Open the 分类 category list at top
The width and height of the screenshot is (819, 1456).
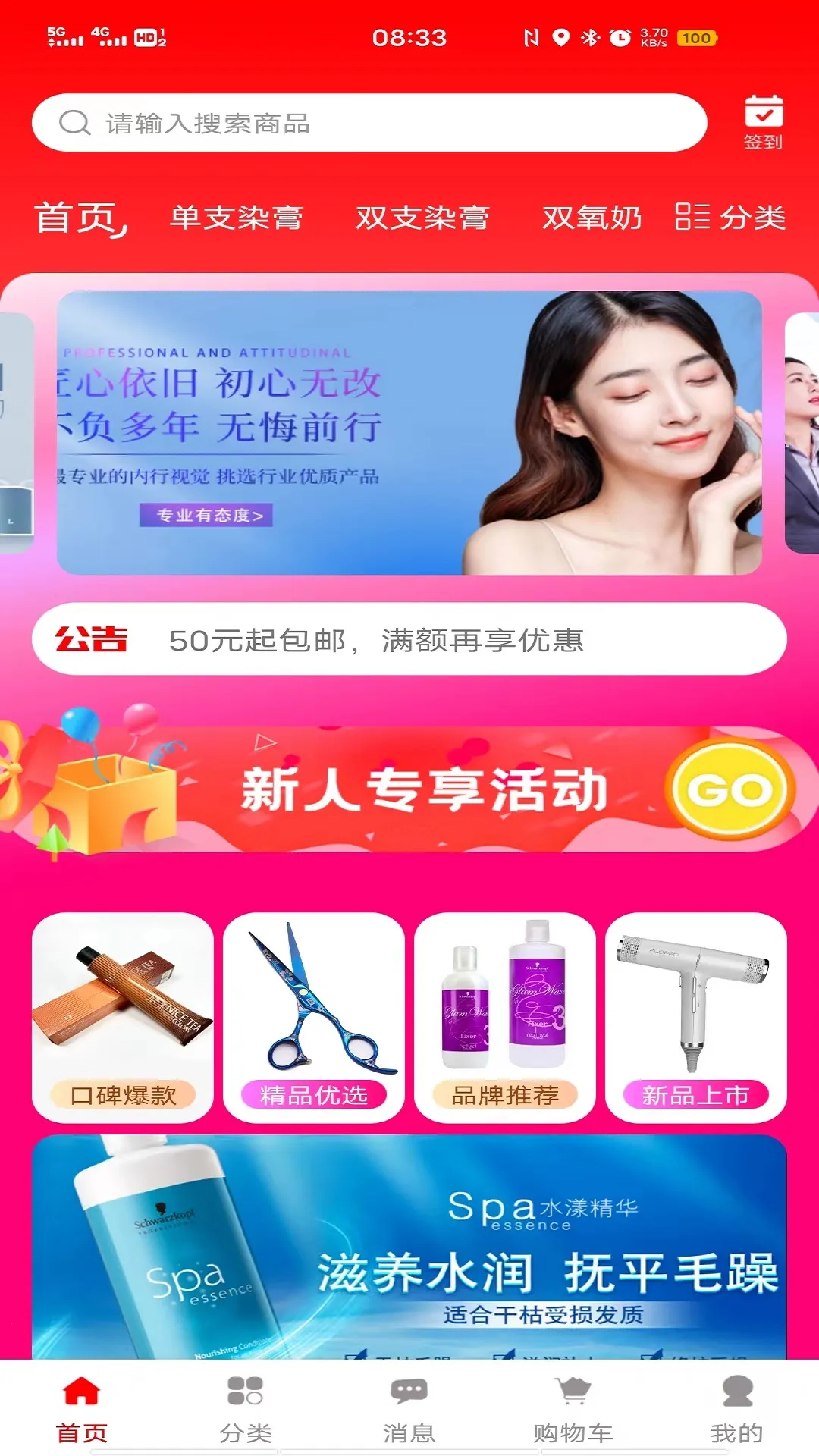[x=730, y=218]
